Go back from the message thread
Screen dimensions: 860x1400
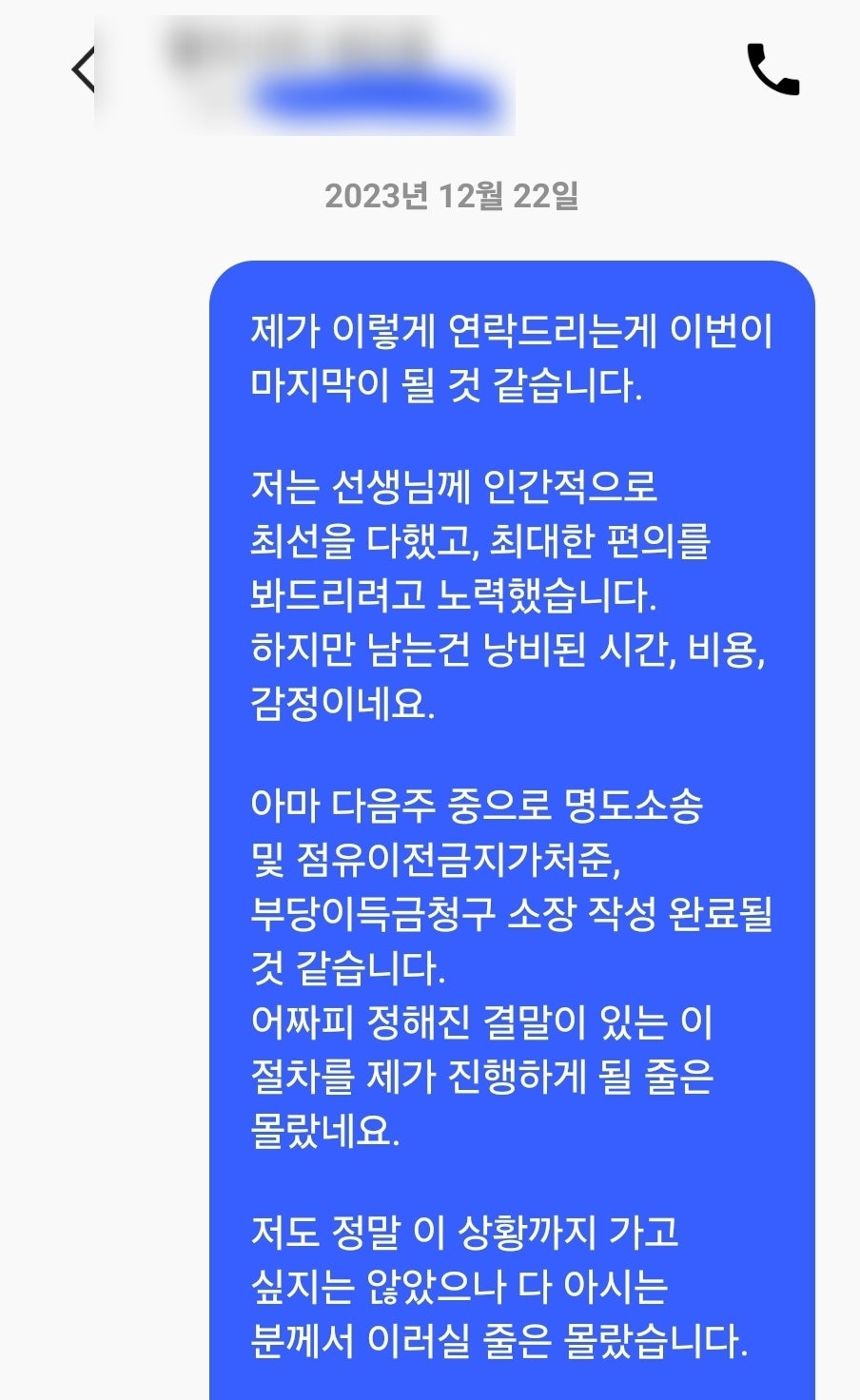tap(83, 70)
